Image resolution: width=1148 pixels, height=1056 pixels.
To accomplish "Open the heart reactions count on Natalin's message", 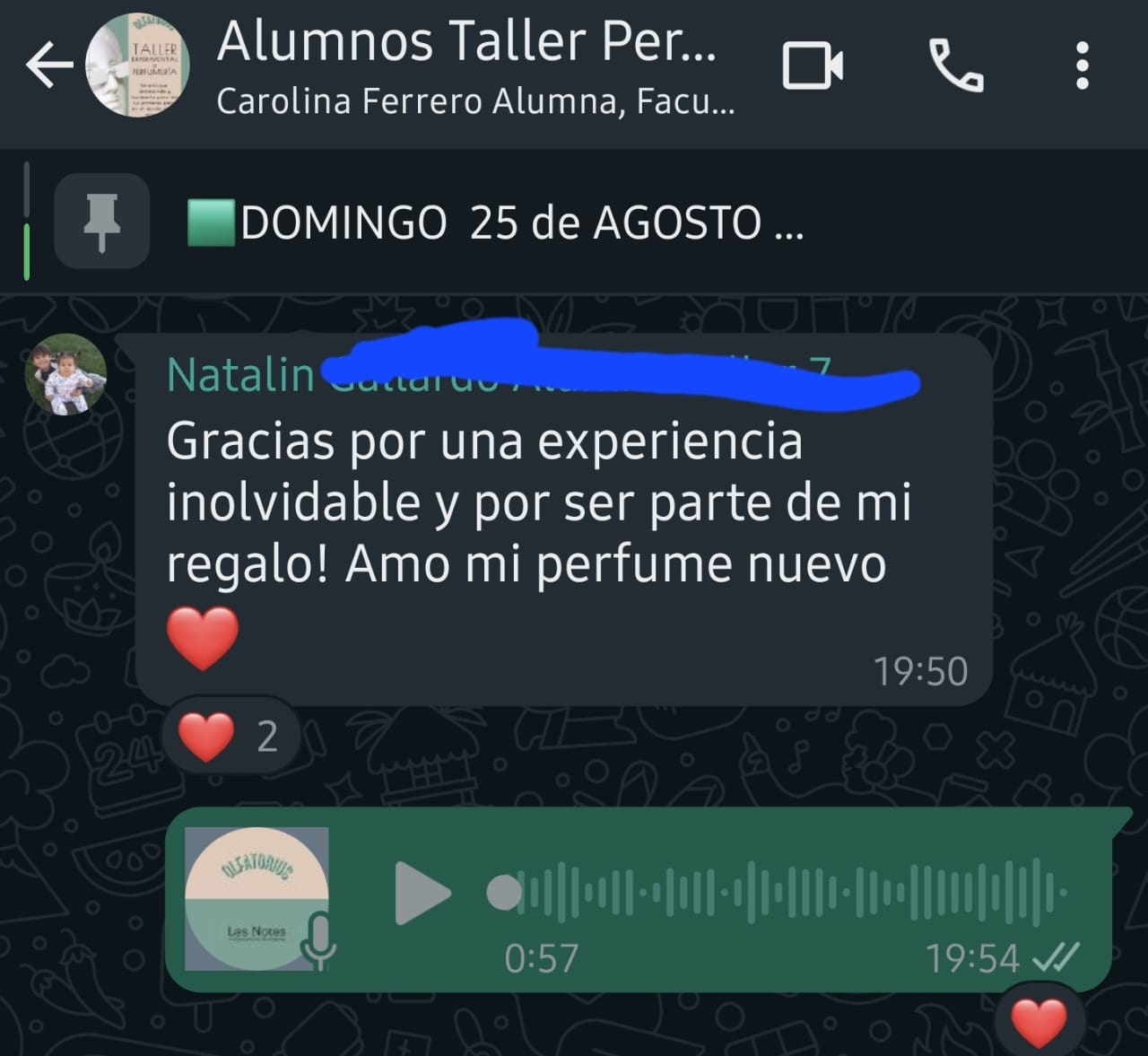I will 230,737.
